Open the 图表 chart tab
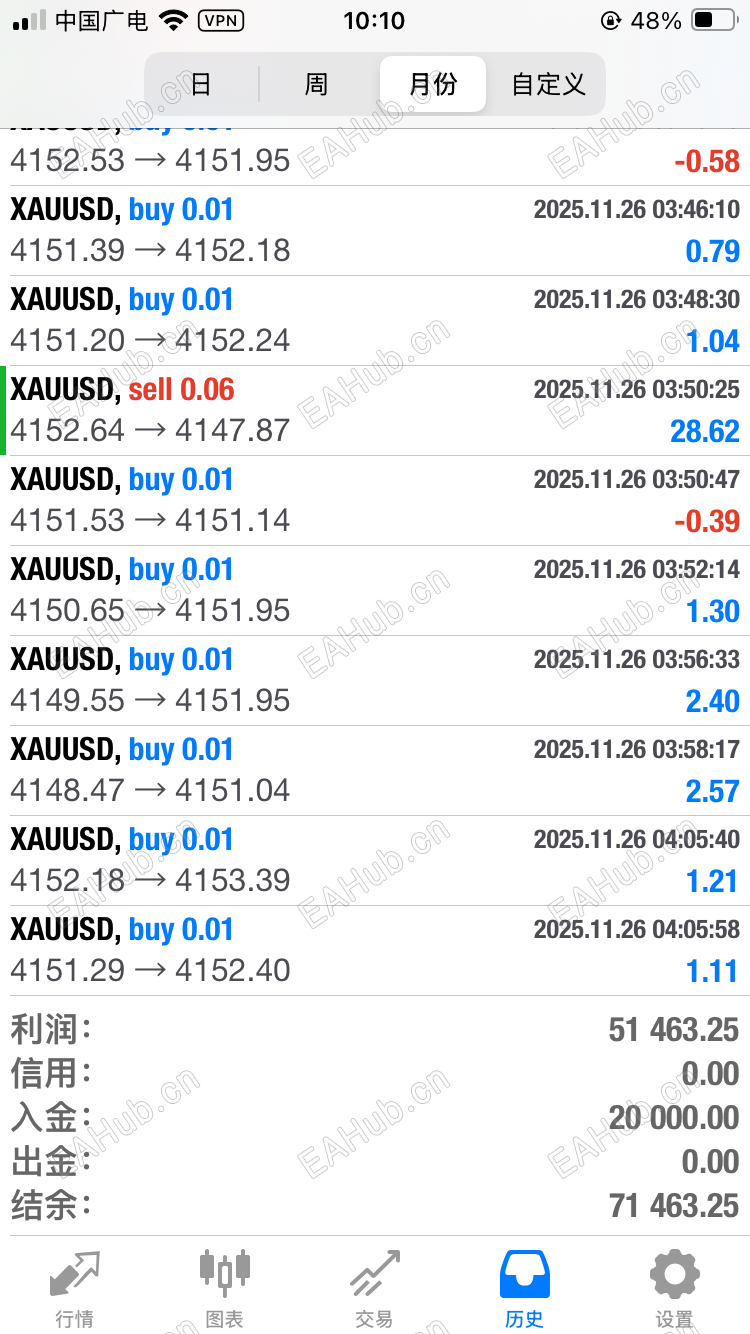The height and width of the screenshot is (1334, 750). (224, 1288)
